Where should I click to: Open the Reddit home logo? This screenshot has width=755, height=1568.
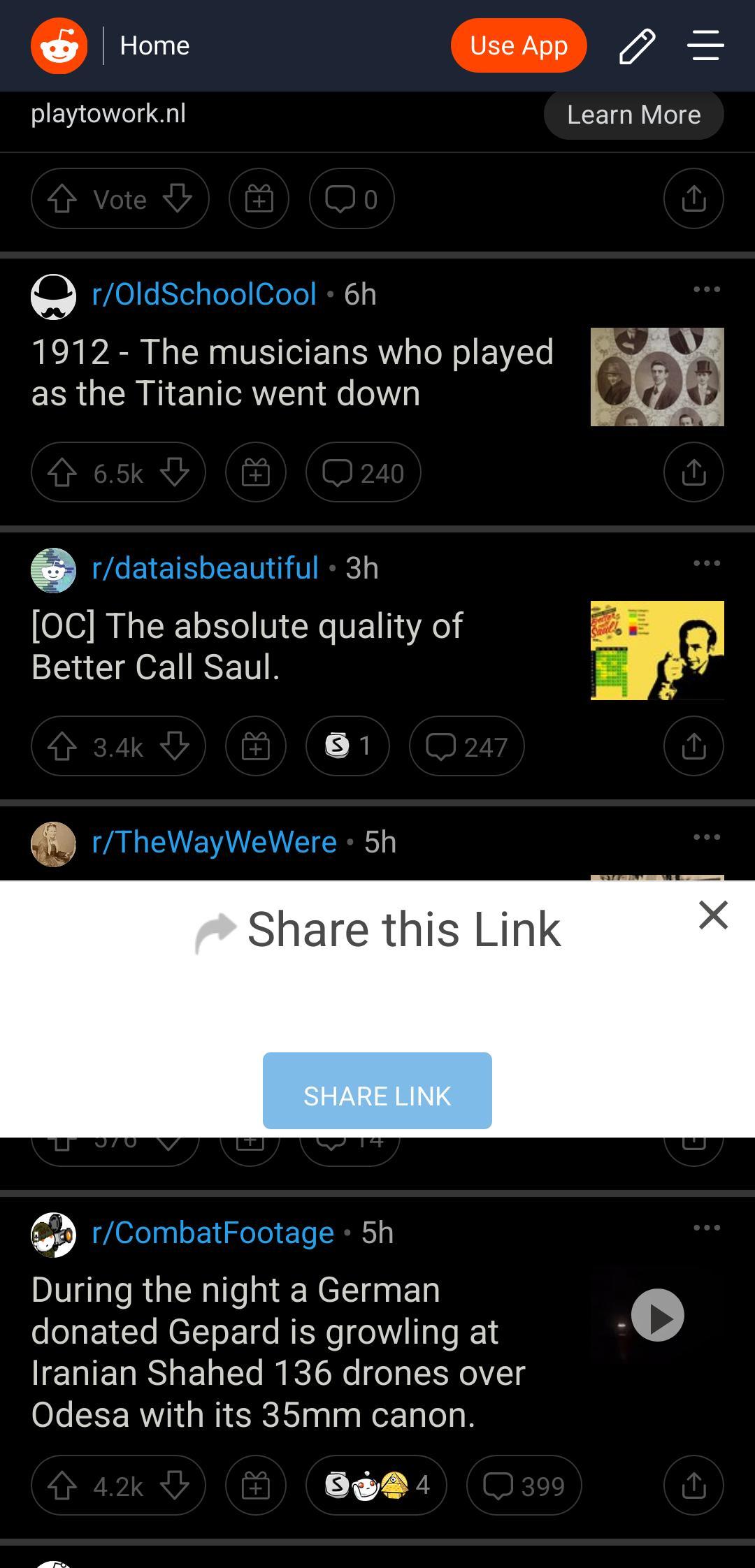[x=59, y=45]
